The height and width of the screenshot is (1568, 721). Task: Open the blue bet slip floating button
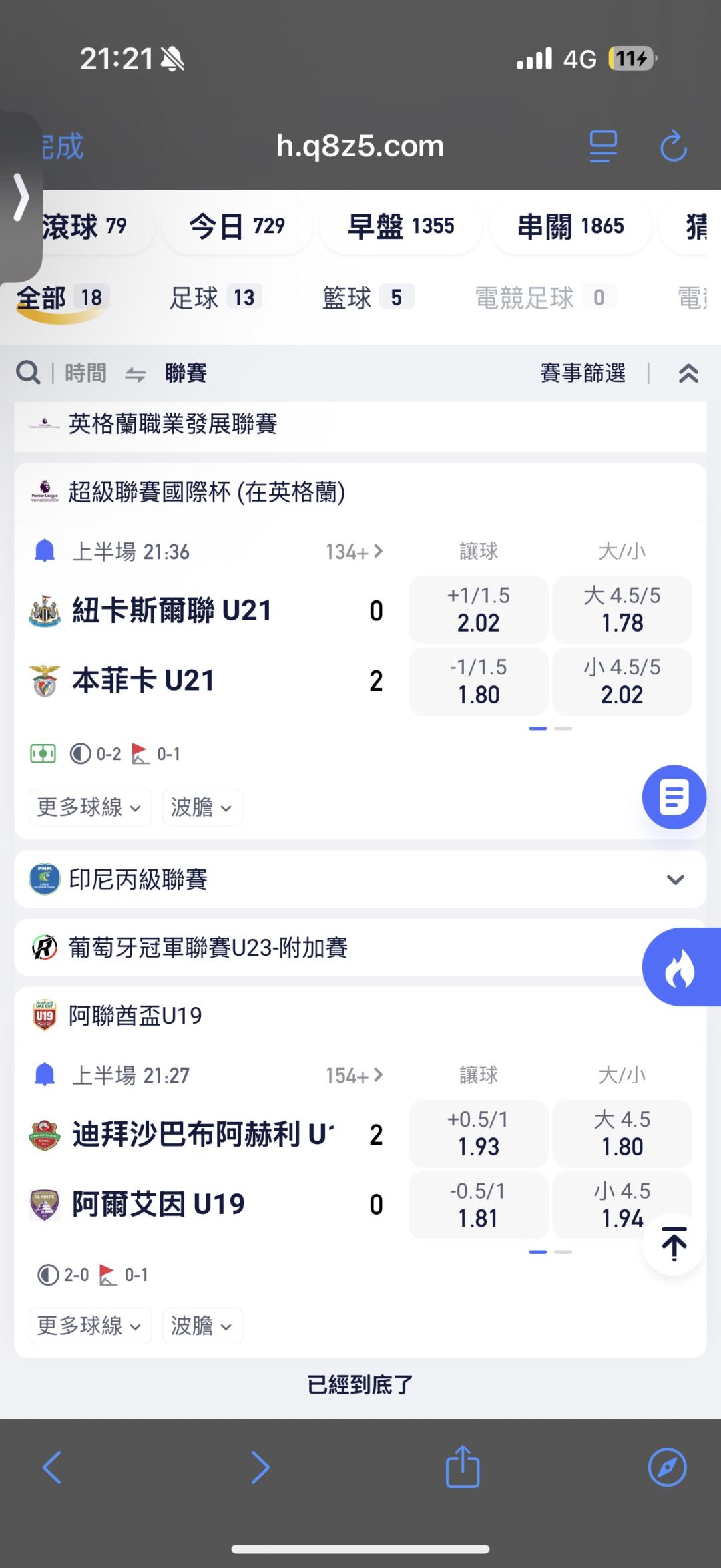click(674, 797)
